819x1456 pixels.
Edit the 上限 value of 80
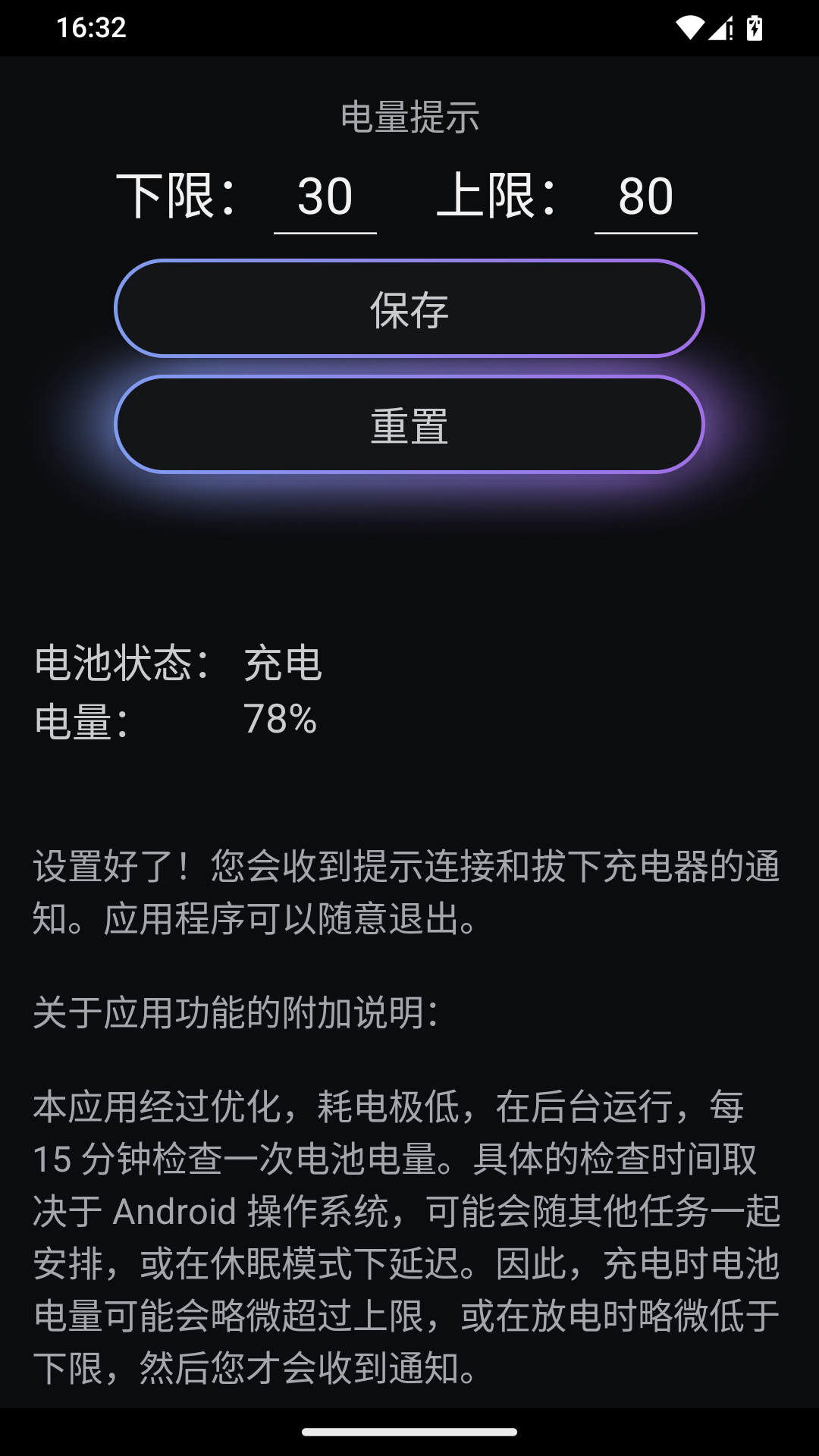645,197
